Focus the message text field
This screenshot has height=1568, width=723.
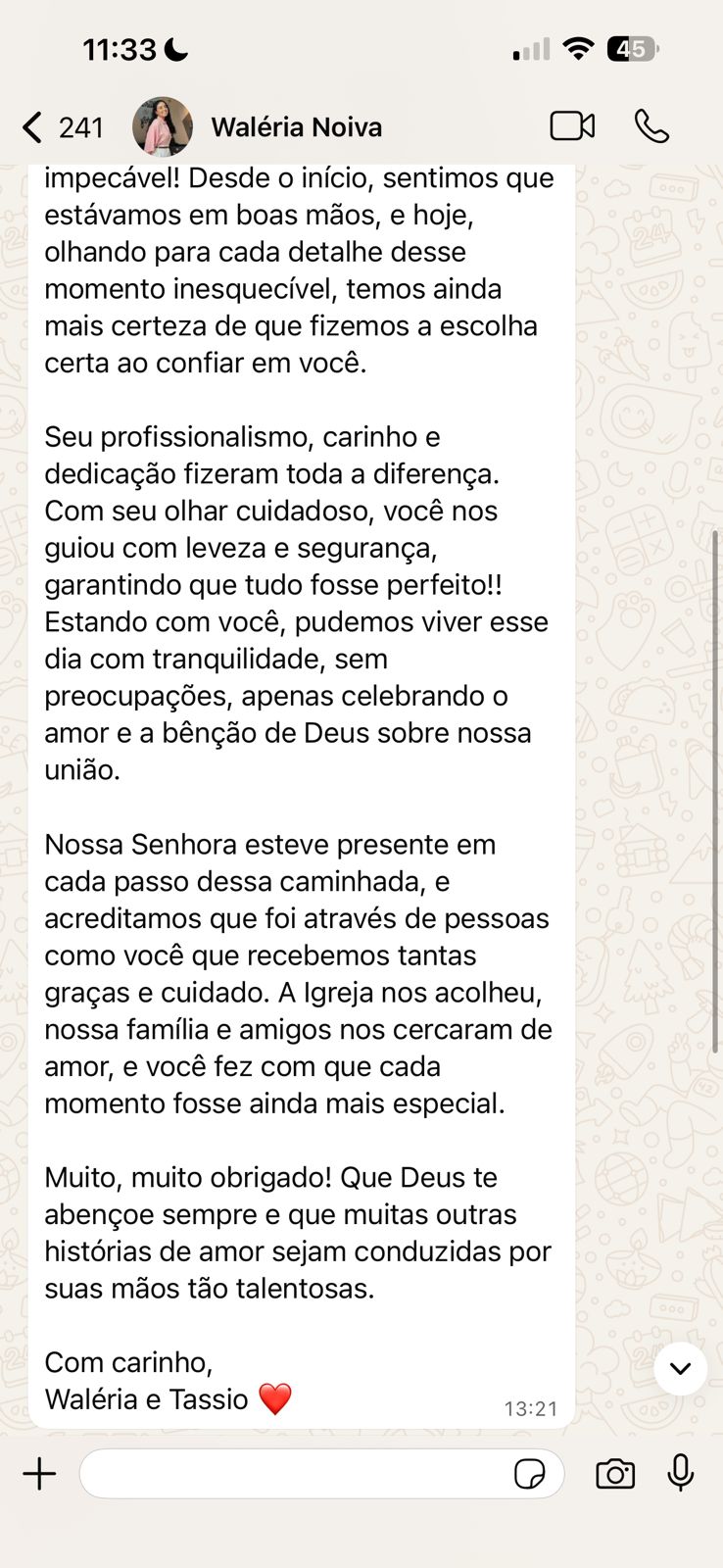coord(294,1474)
